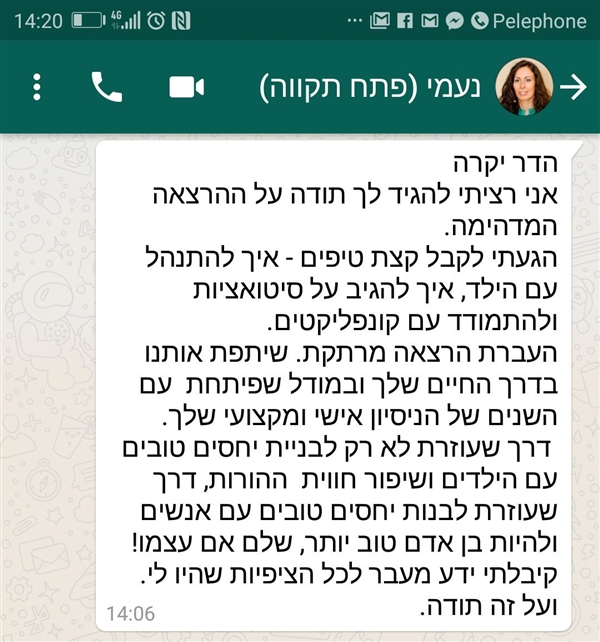Screen dimensions: 600x642
Task: Open the three-dot overflow menu
Action: (x=37, y=87)
